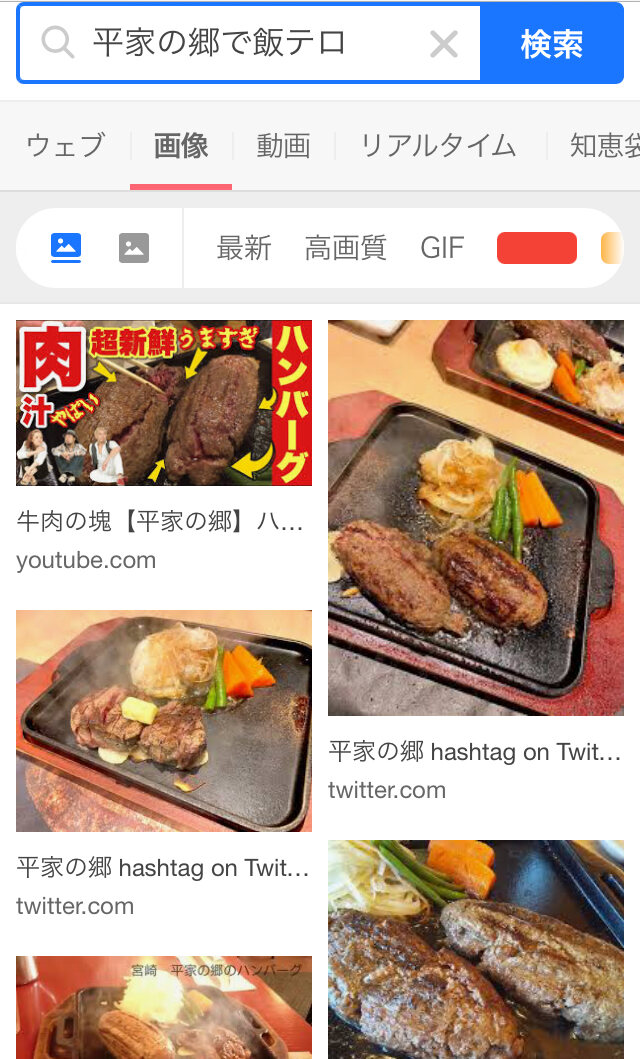Tap the blue 検索 button
640x1059 pixels.
tap(552, 44)
